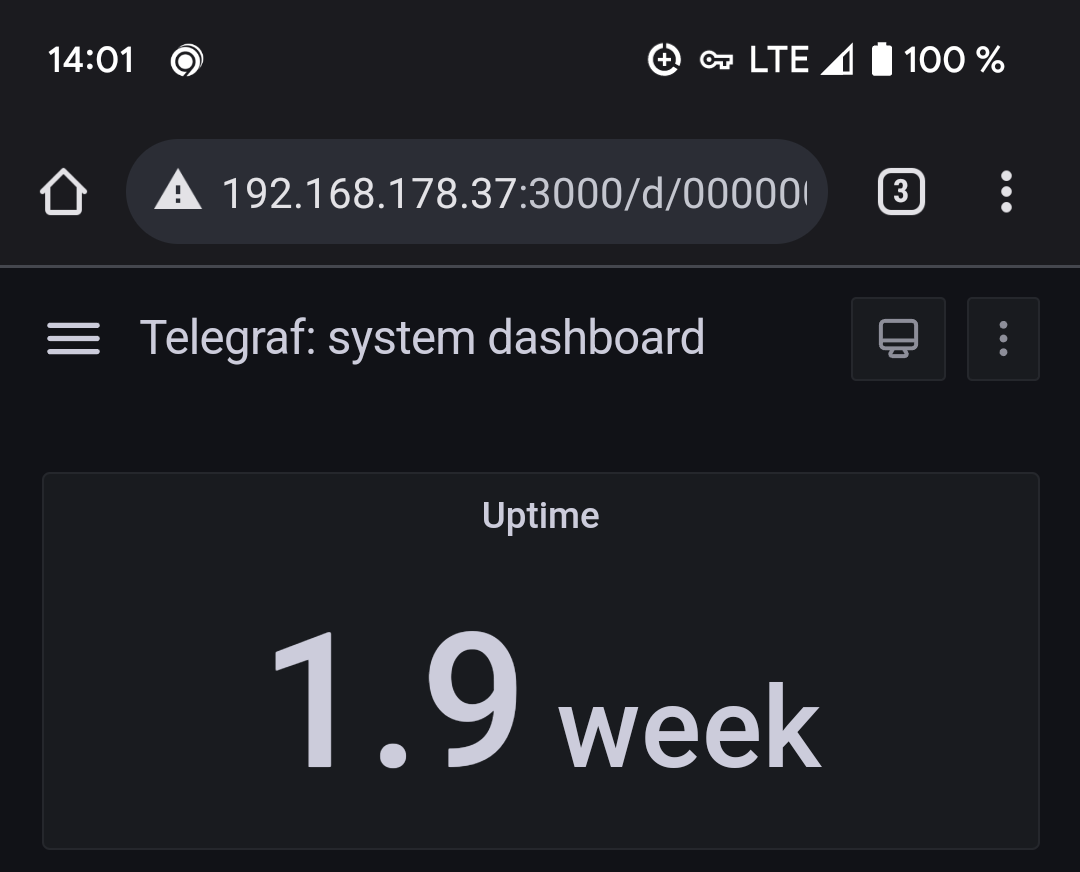Viewport: 1080px width, 872px height.
Task: Open the Grafana hamburger side menu
Action: 73,339
